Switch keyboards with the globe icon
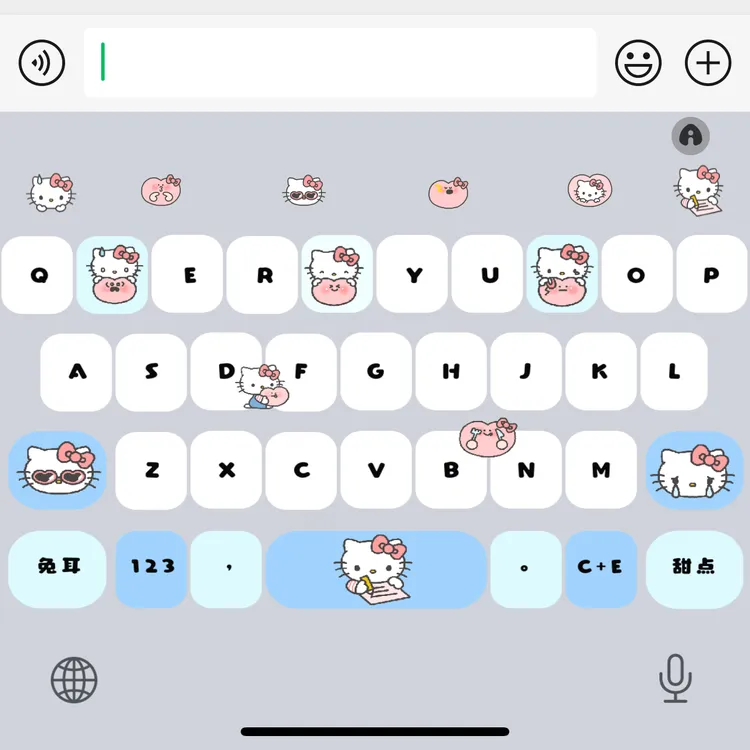 [x=74, y=680]
